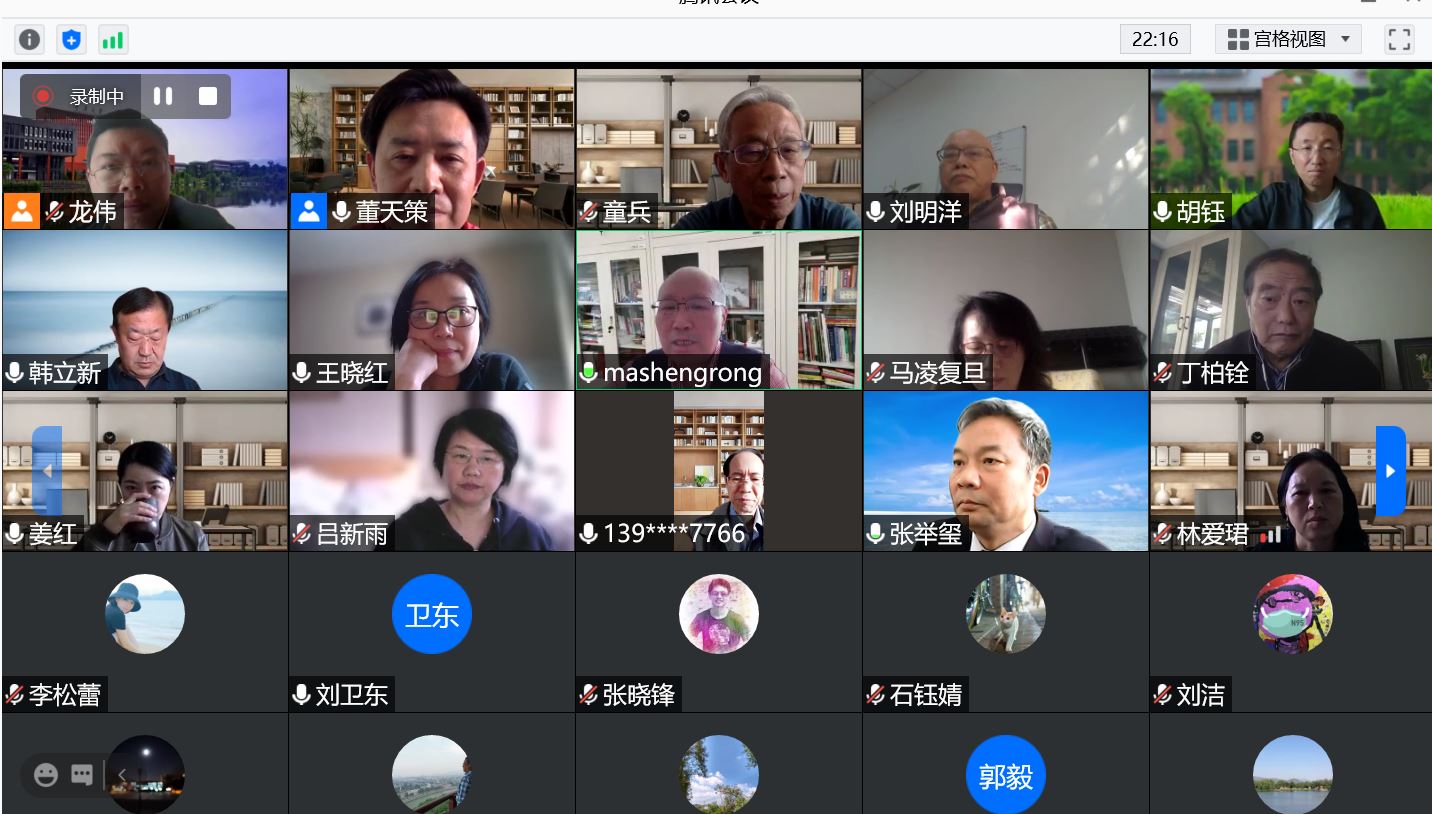Image resolution: width=1432 pixels, height=814 pixels.
Task: Go to the next page of participants
Action: 1390,470
